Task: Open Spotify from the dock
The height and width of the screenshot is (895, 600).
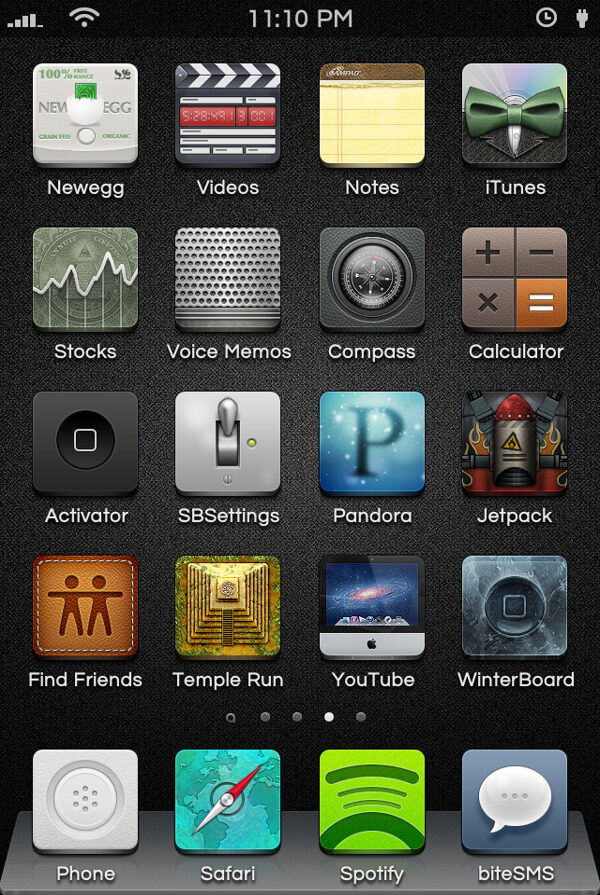Action: [372, 800]
